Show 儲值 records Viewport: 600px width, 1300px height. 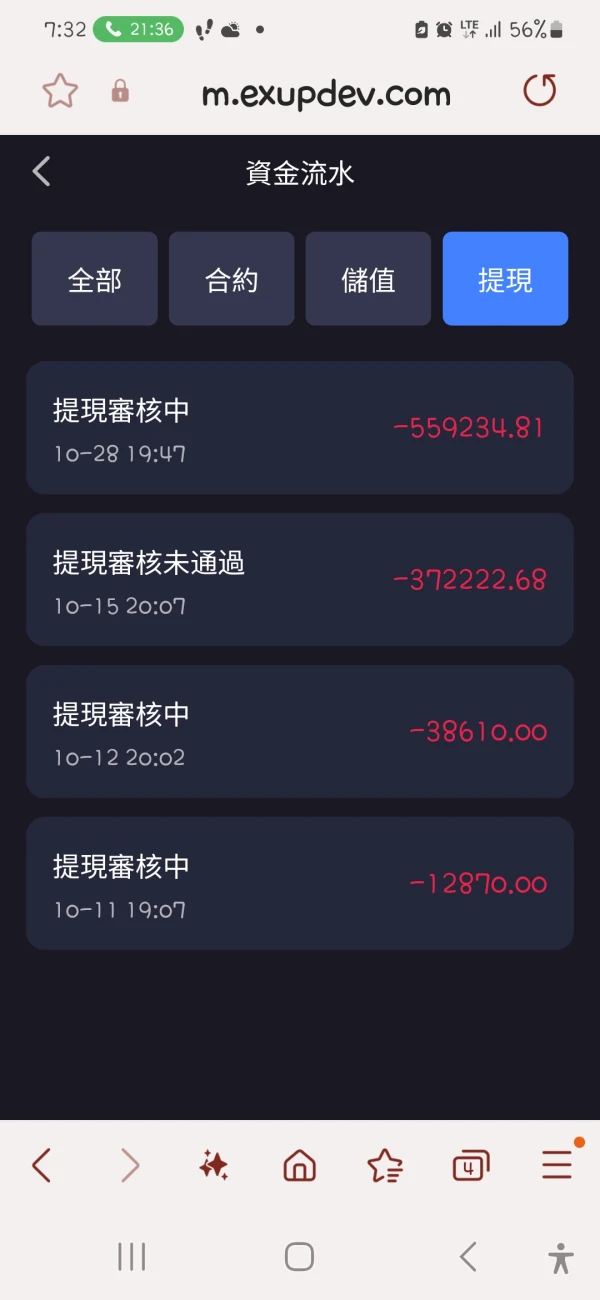(368, 279)
